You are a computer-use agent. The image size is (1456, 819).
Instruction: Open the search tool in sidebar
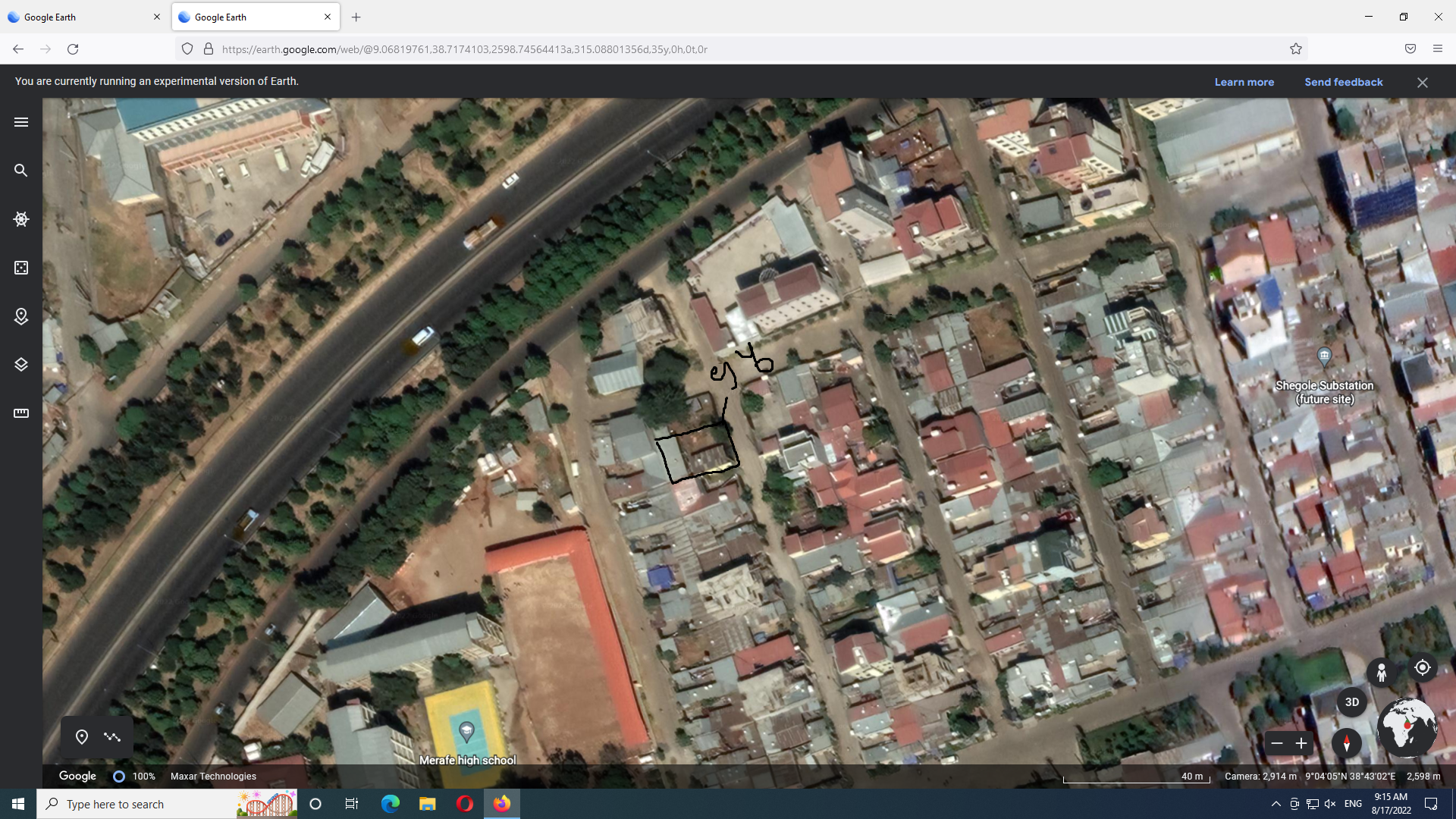21,171
